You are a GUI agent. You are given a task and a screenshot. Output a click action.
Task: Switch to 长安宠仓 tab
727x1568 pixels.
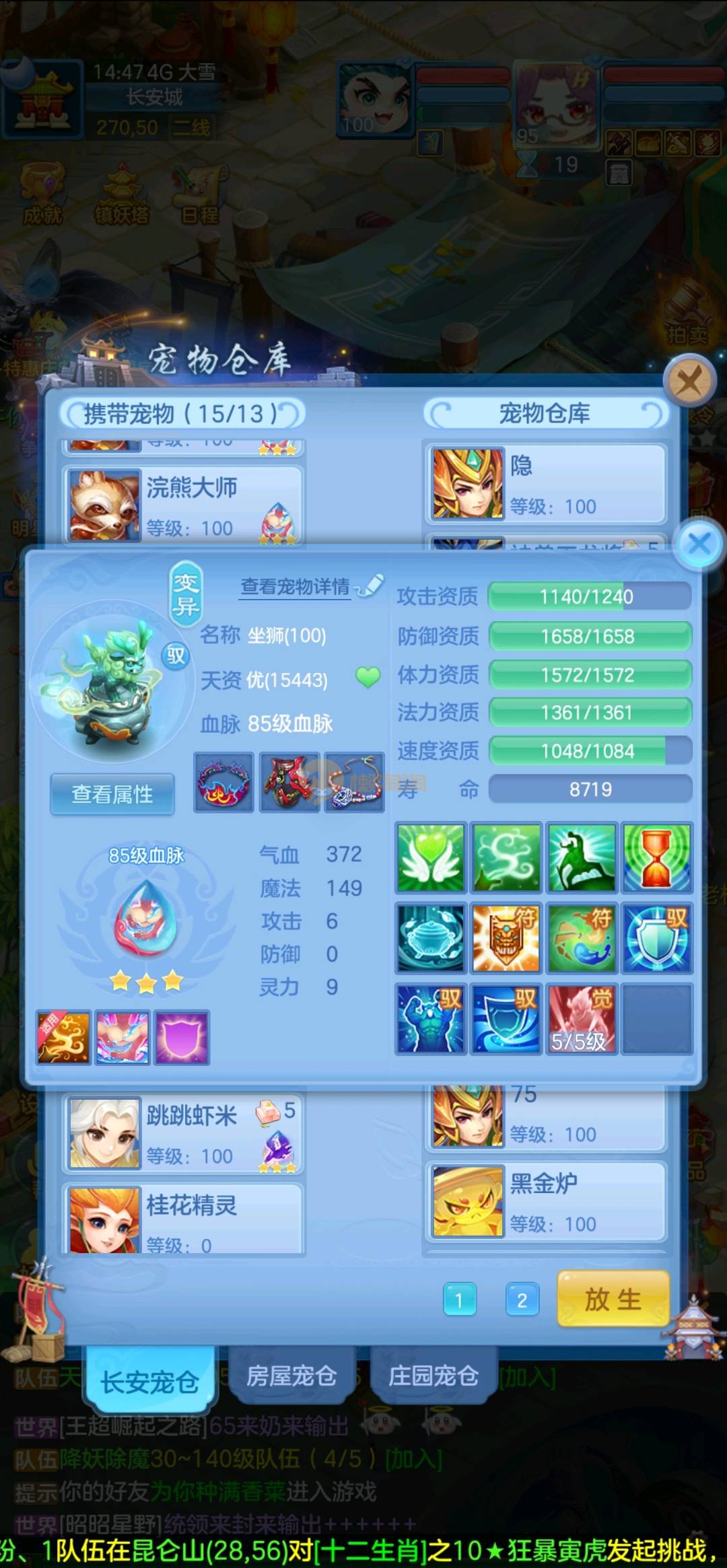pos(149,1382)
